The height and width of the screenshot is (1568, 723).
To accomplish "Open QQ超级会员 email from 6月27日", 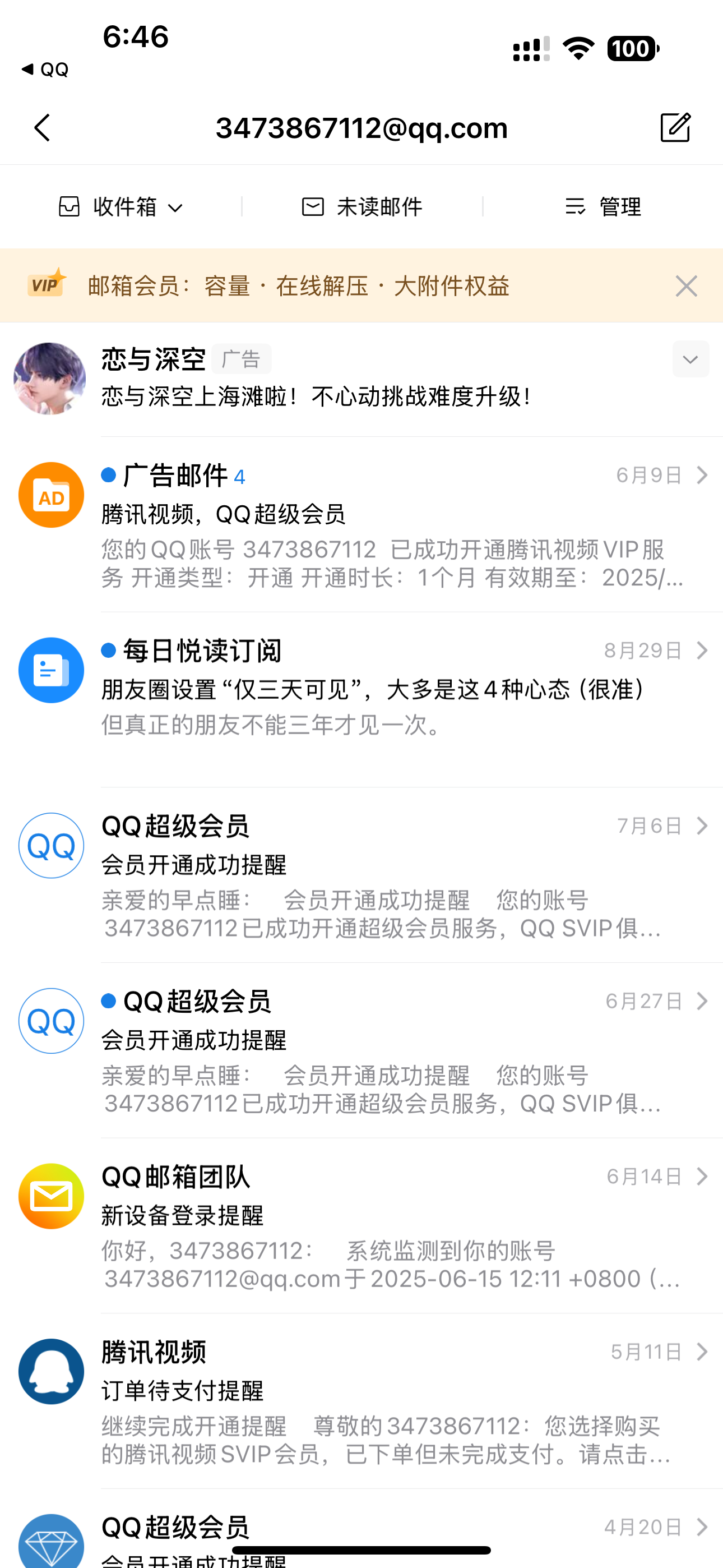I will 390,1049.
